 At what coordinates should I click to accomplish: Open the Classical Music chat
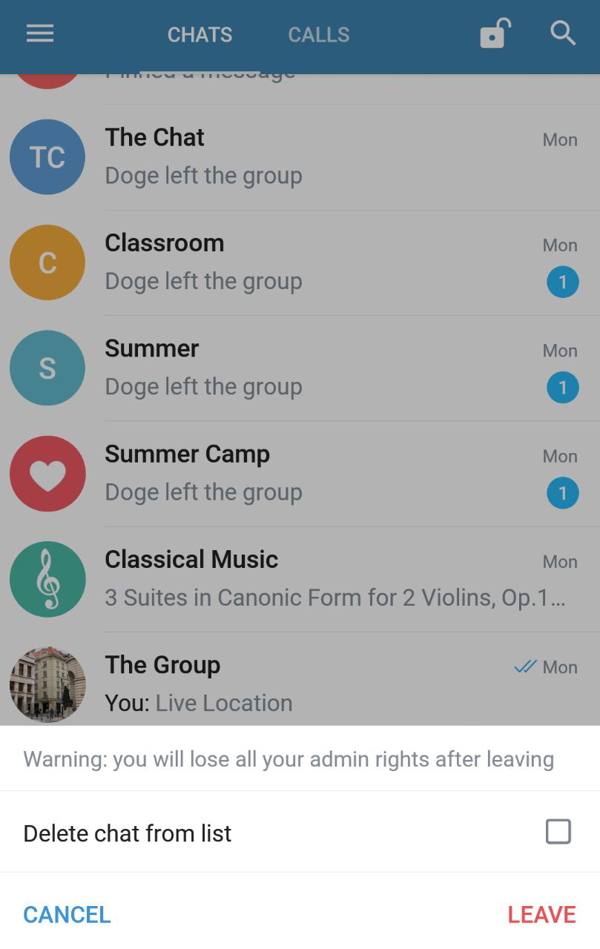tap(300, 579)
